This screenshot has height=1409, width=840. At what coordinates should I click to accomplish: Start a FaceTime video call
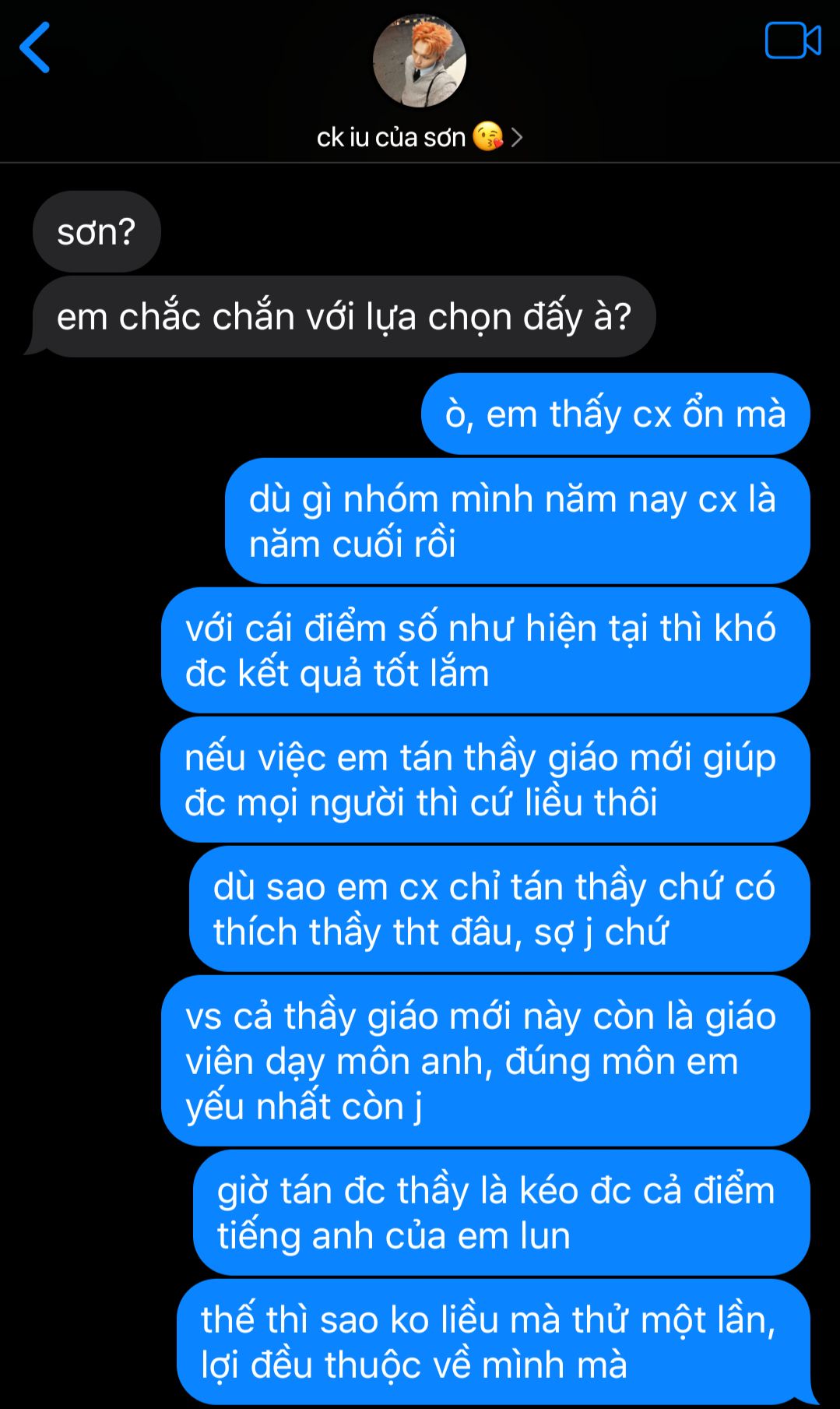pyautogui.click(x=793, y=41)
